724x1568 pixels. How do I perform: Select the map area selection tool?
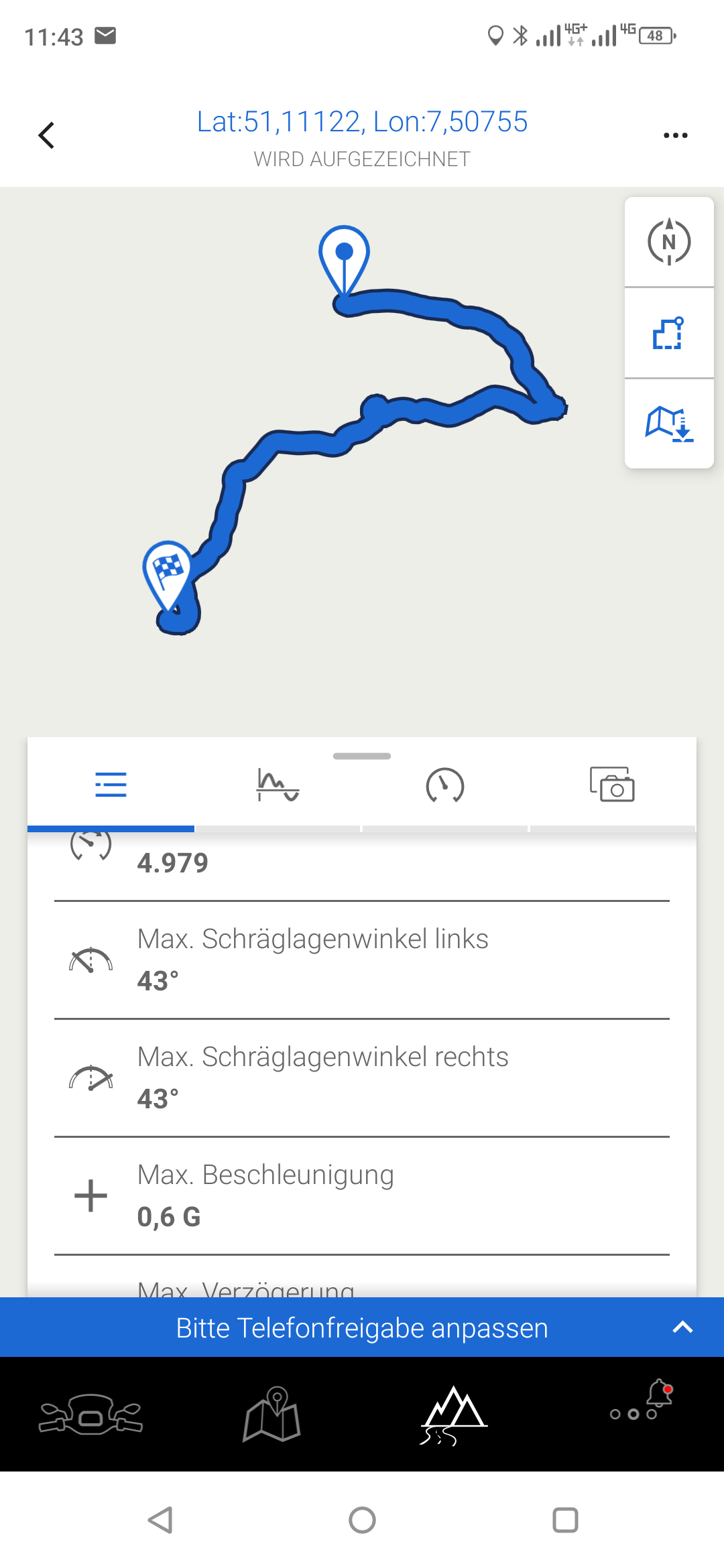tap(668, 333)
